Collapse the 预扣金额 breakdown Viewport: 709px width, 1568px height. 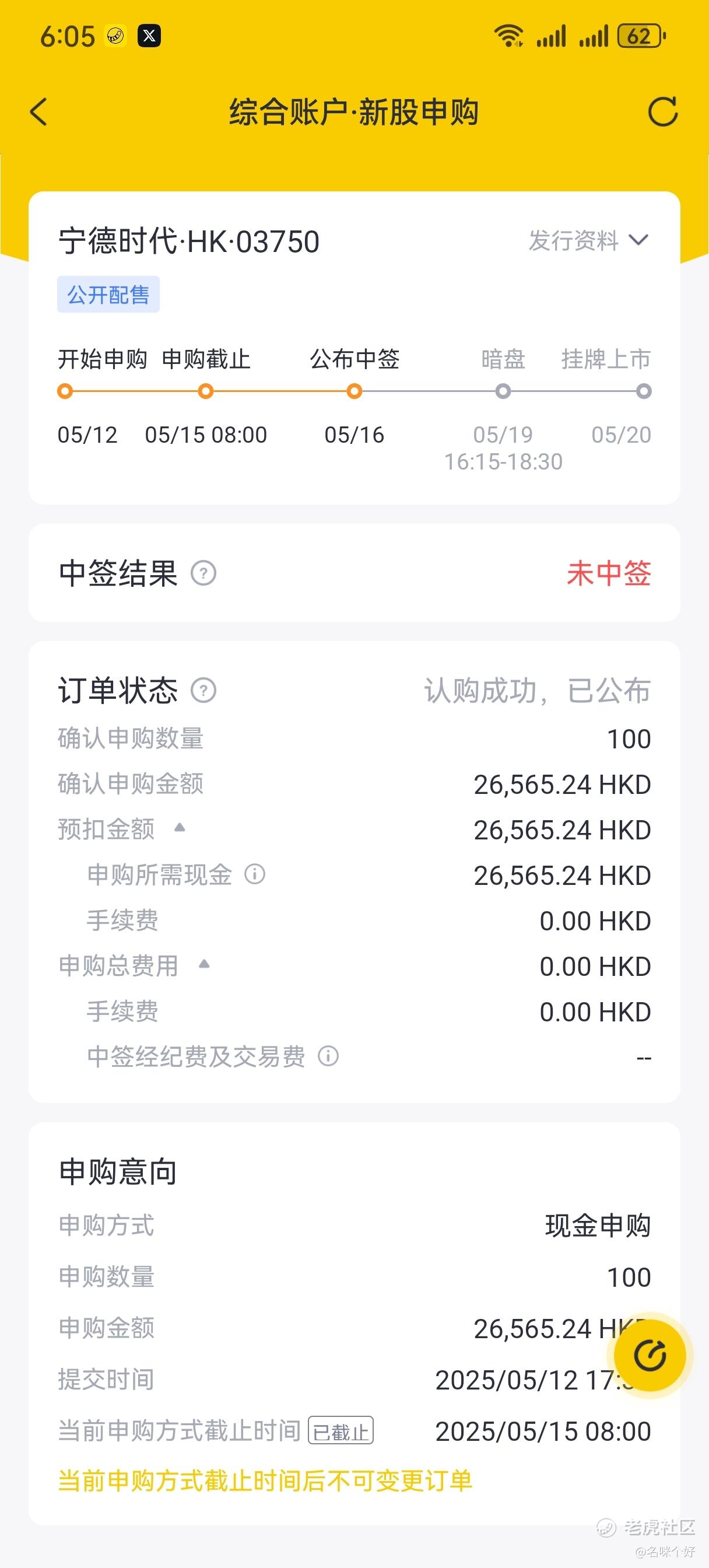[180, 827]
